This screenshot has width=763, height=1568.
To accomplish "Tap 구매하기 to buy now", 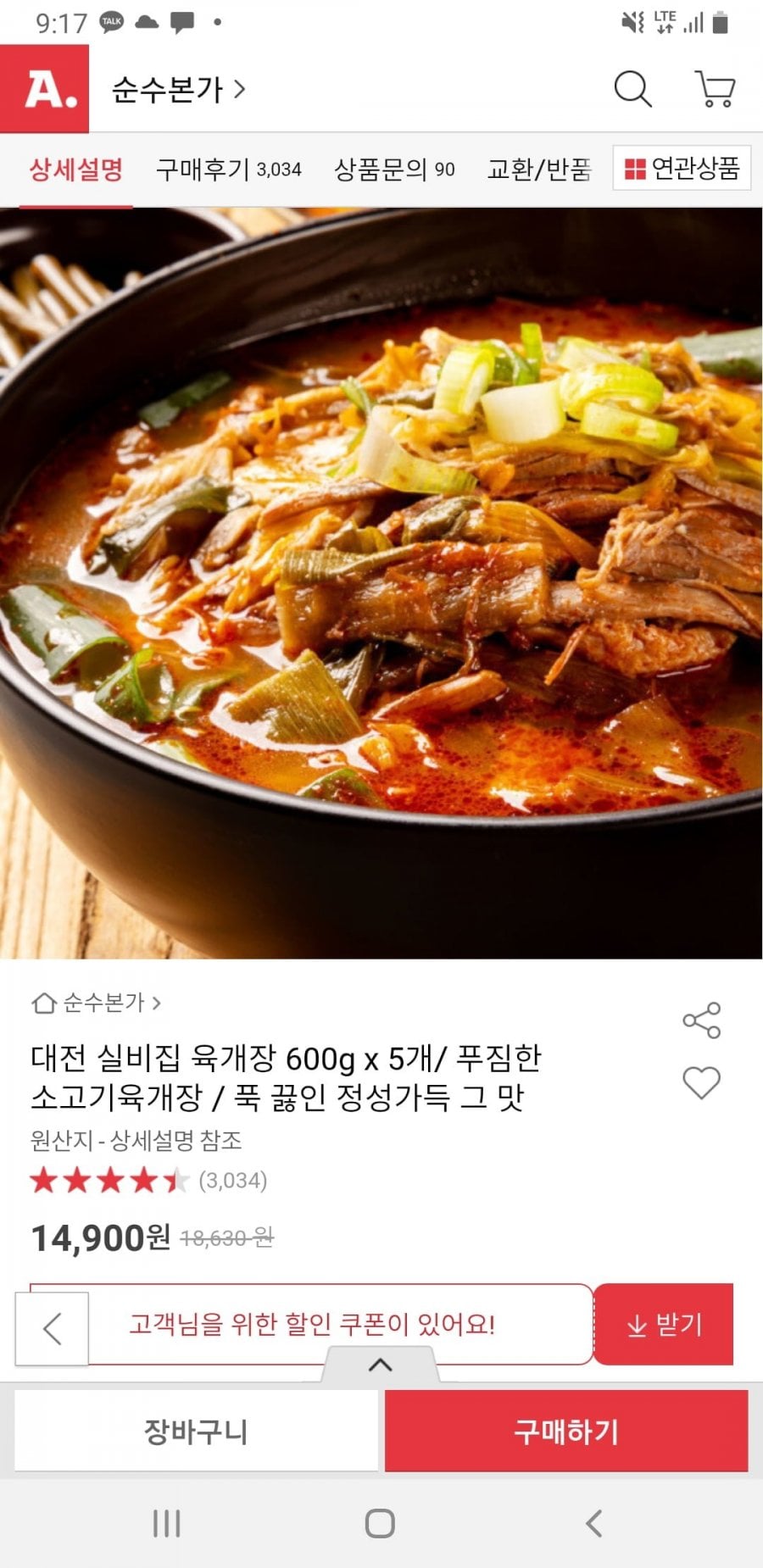I will pos(566,1431).
